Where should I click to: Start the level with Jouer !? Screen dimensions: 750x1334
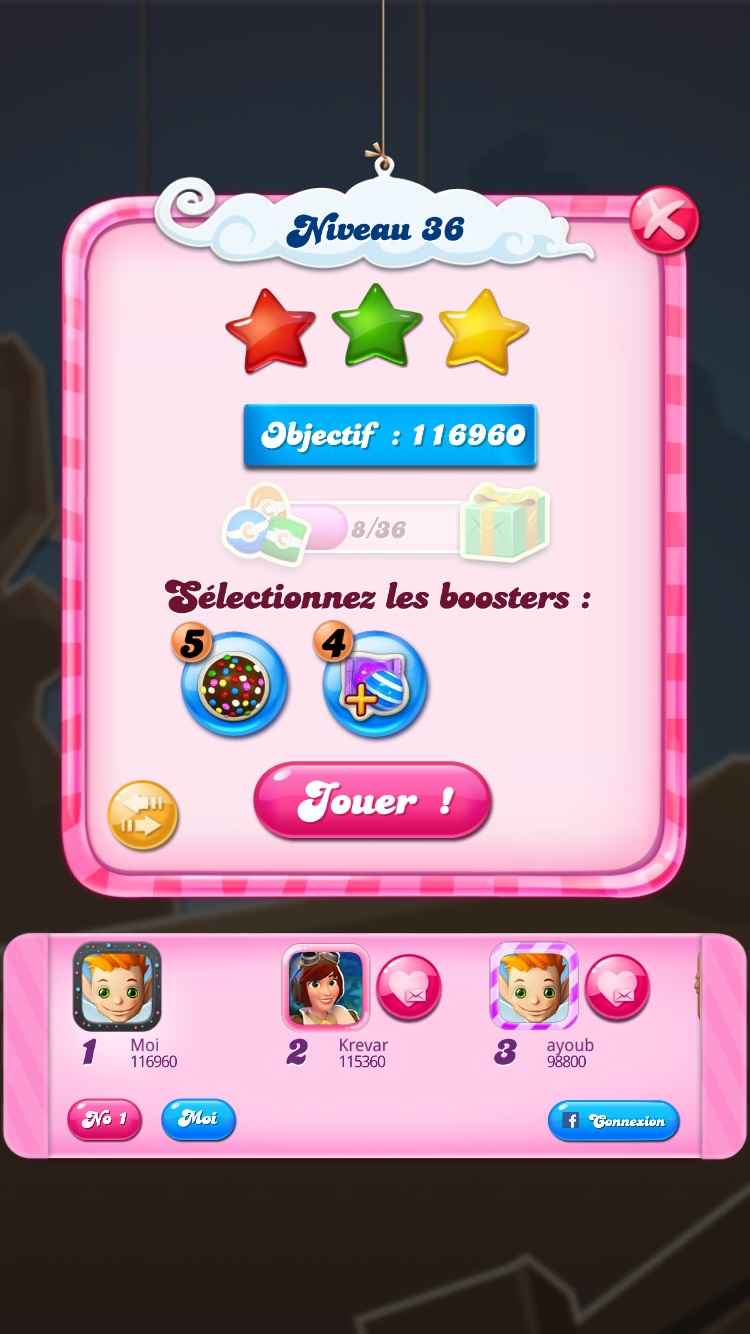372,801
